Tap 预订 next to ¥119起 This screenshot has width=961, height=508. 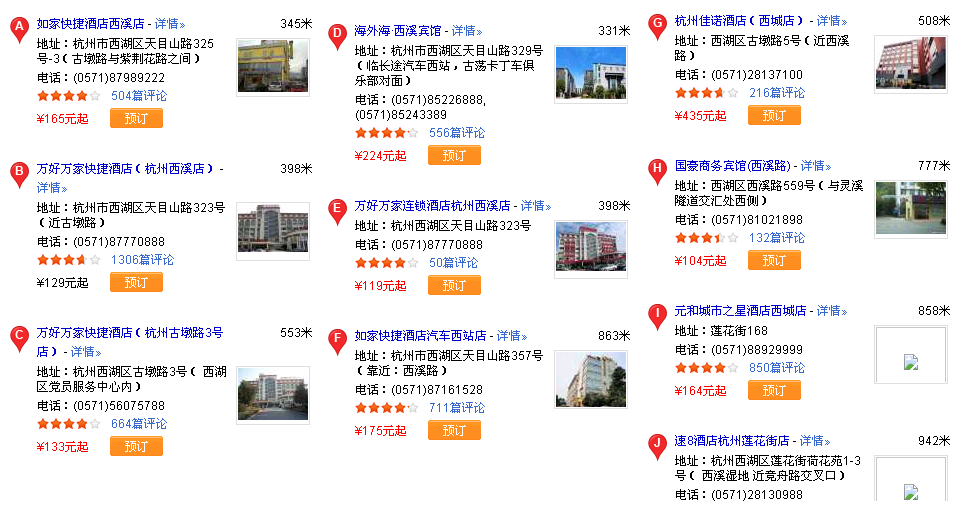tap(454, 285)
